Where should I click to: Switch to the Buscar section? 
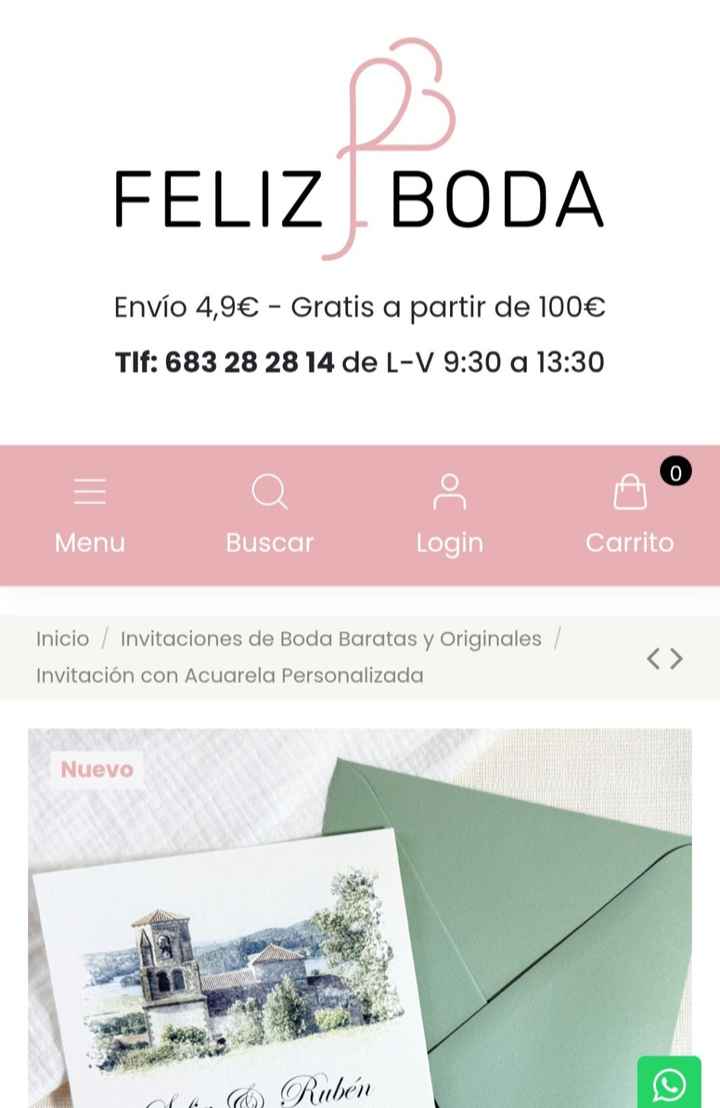click(268, 543)
